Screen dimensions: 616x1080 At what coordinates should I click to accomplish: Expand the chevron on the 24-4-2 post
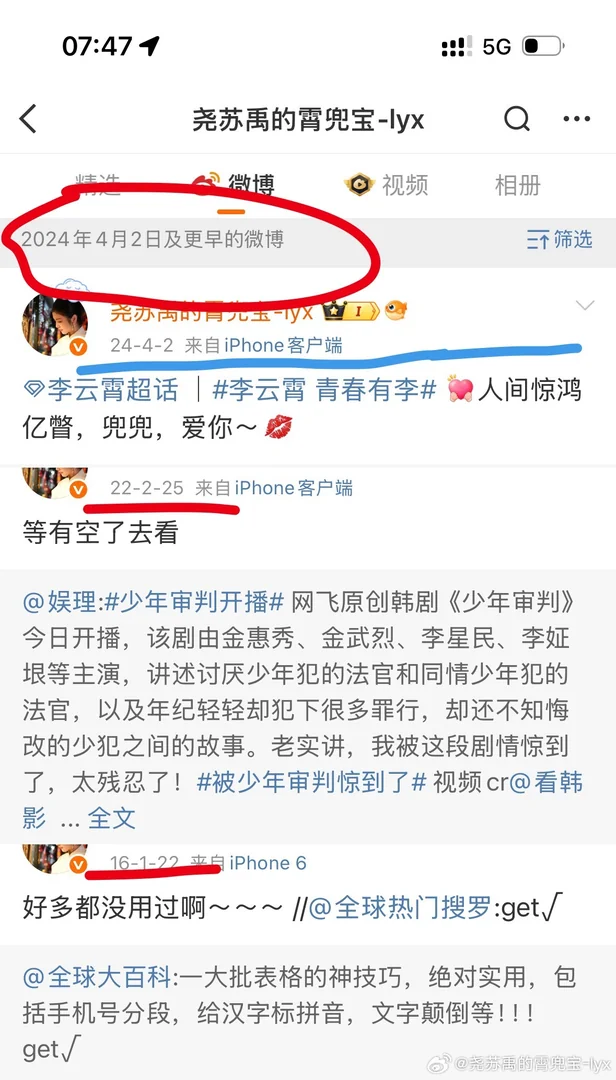pos(585,306)
